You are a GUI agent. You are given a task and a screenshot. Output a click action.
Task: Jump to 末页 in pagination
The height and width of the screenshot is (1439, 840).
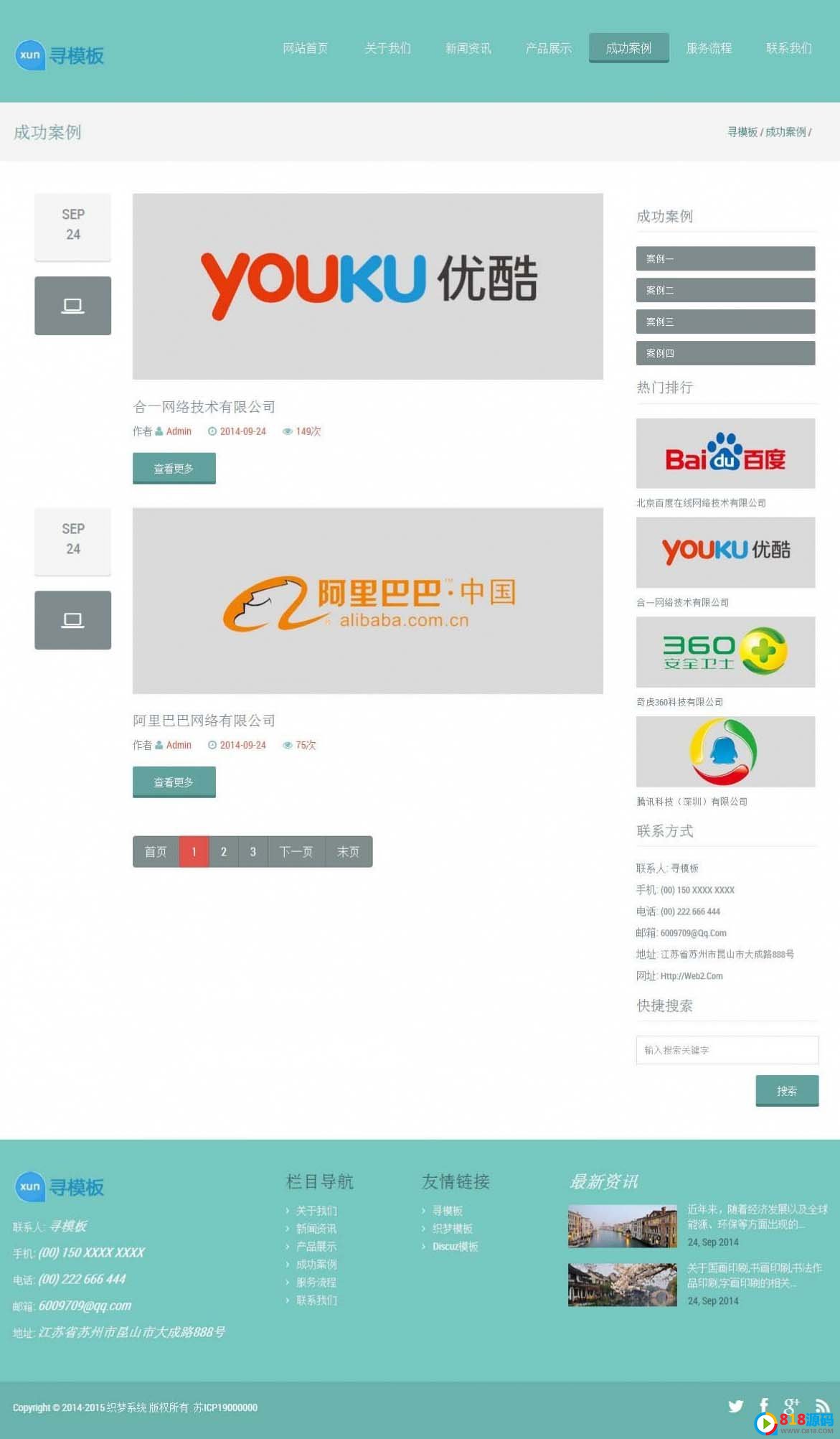(x=349, y=851)
